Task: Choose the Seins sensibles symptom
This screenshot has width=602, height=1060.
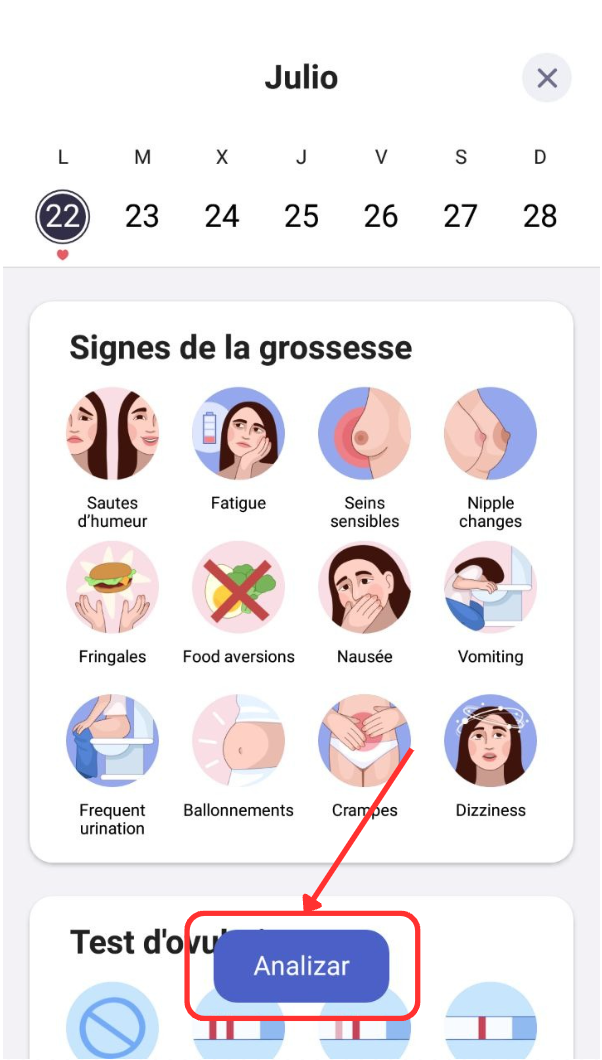Action: 364,435
